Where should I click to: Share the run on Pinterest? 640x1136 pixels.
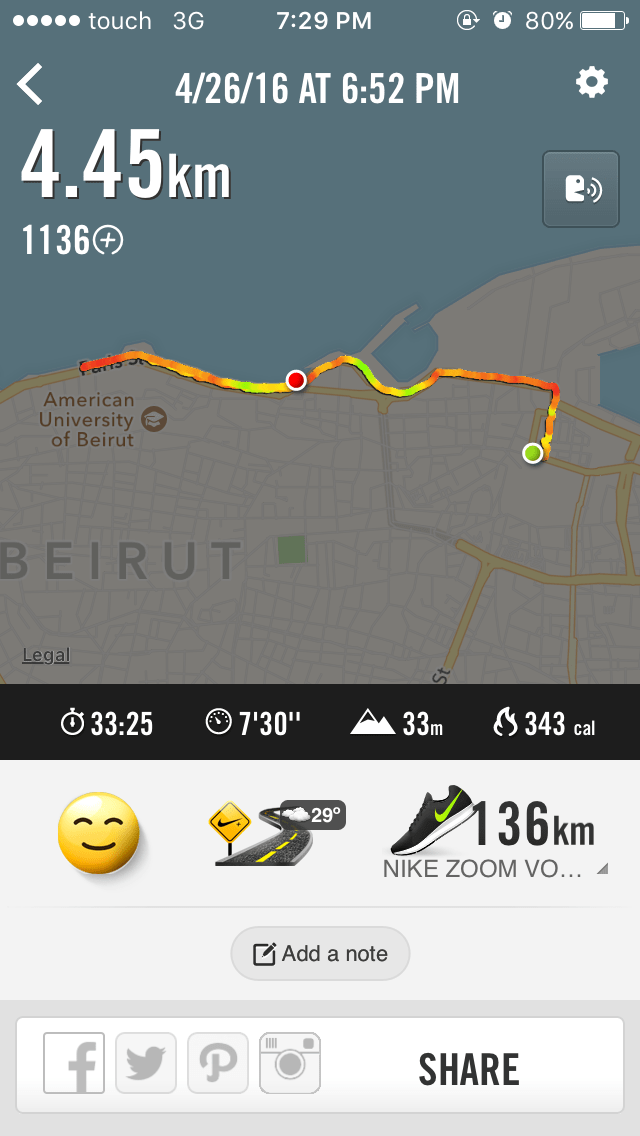(218, 1062)
